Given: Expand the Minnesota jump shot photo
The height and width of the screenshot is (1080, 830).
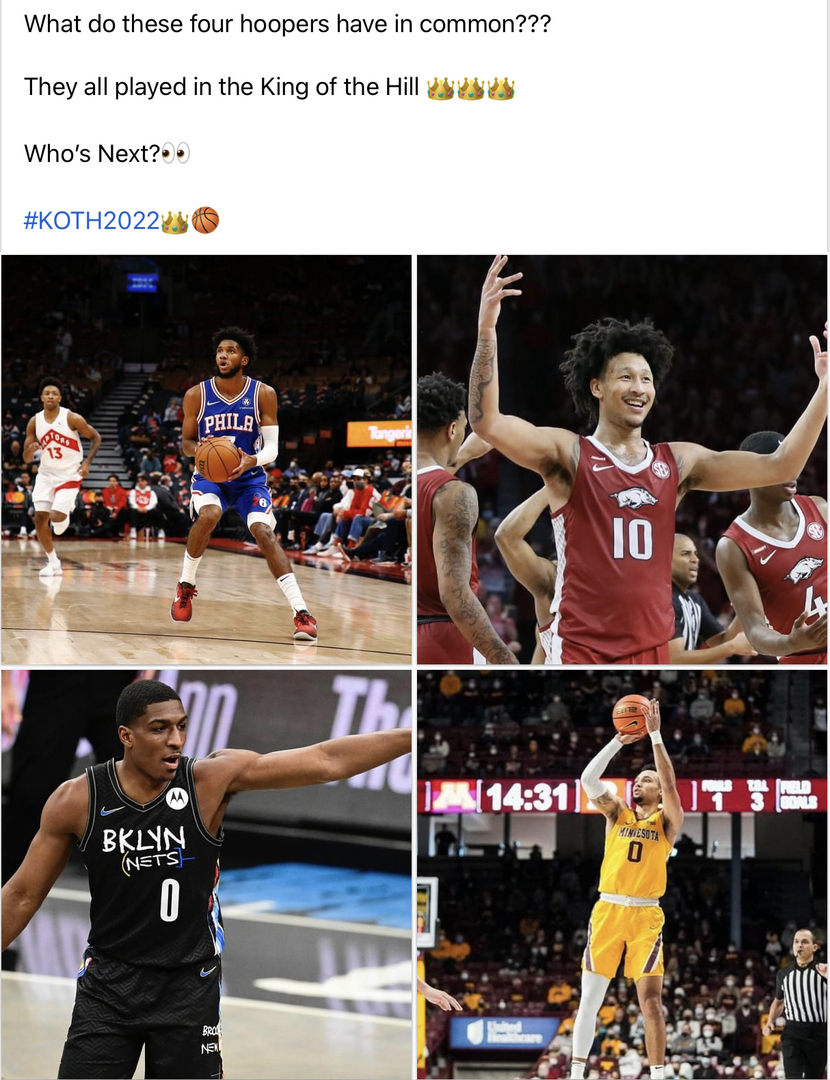Looking at the screenshot, I should [x=622, y=874].
